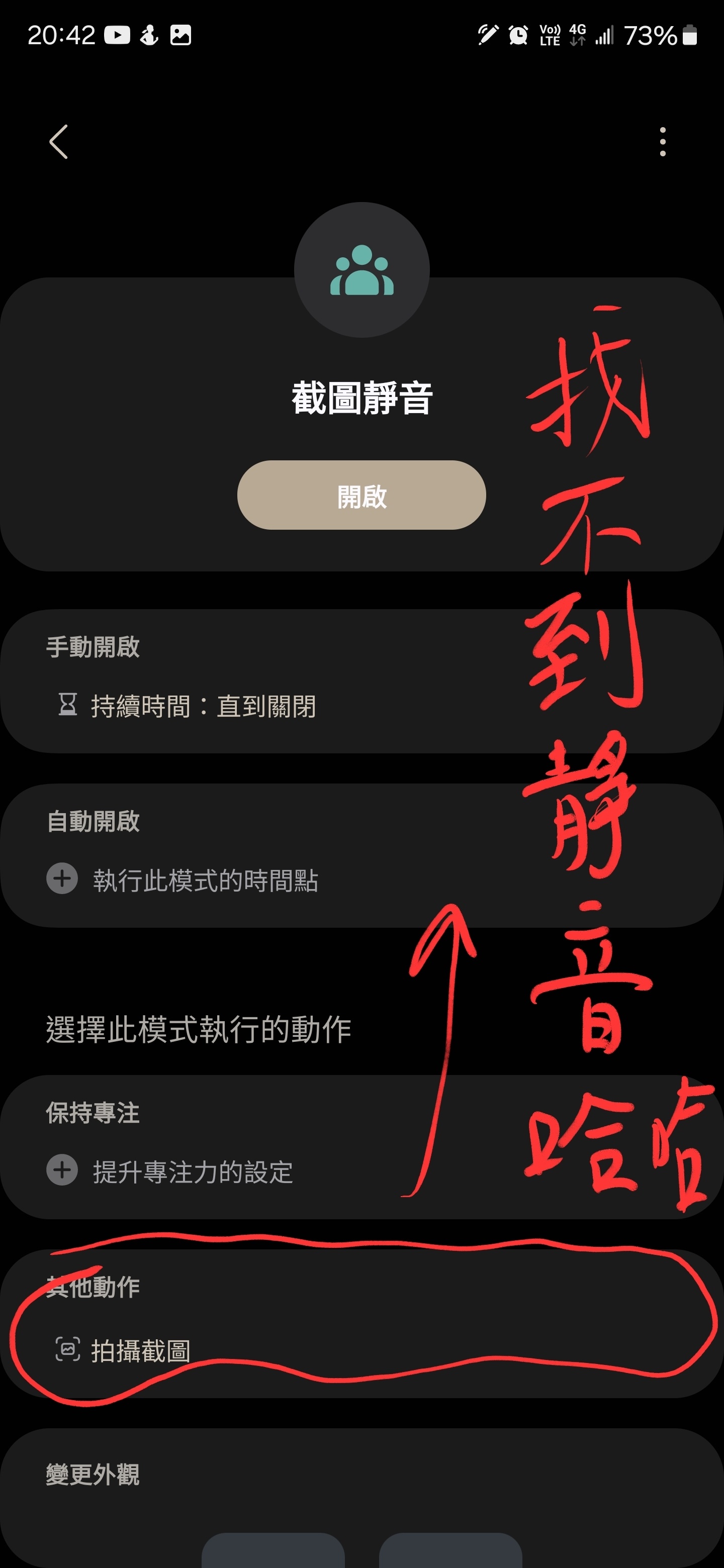
Task: Open the 持續時間：直到關閉 duration setting
Action: [203, 706]
